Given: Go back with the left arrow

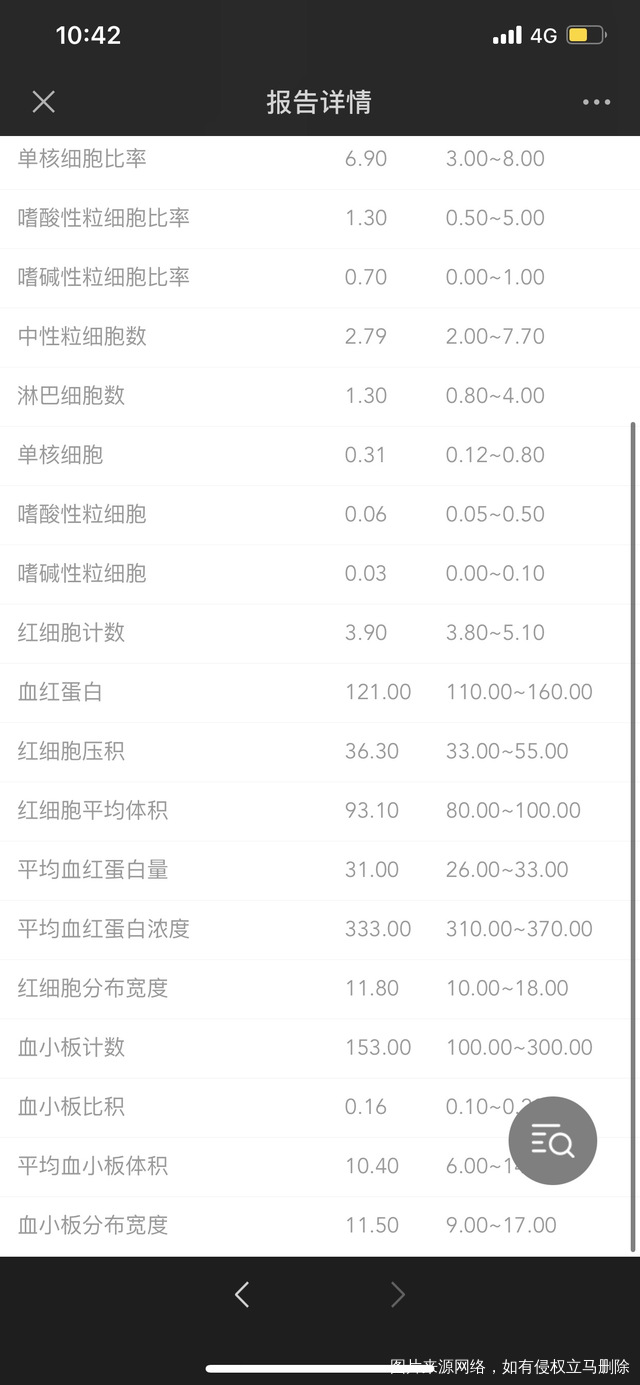Looking at the screenshot, I should point(241,1295).
